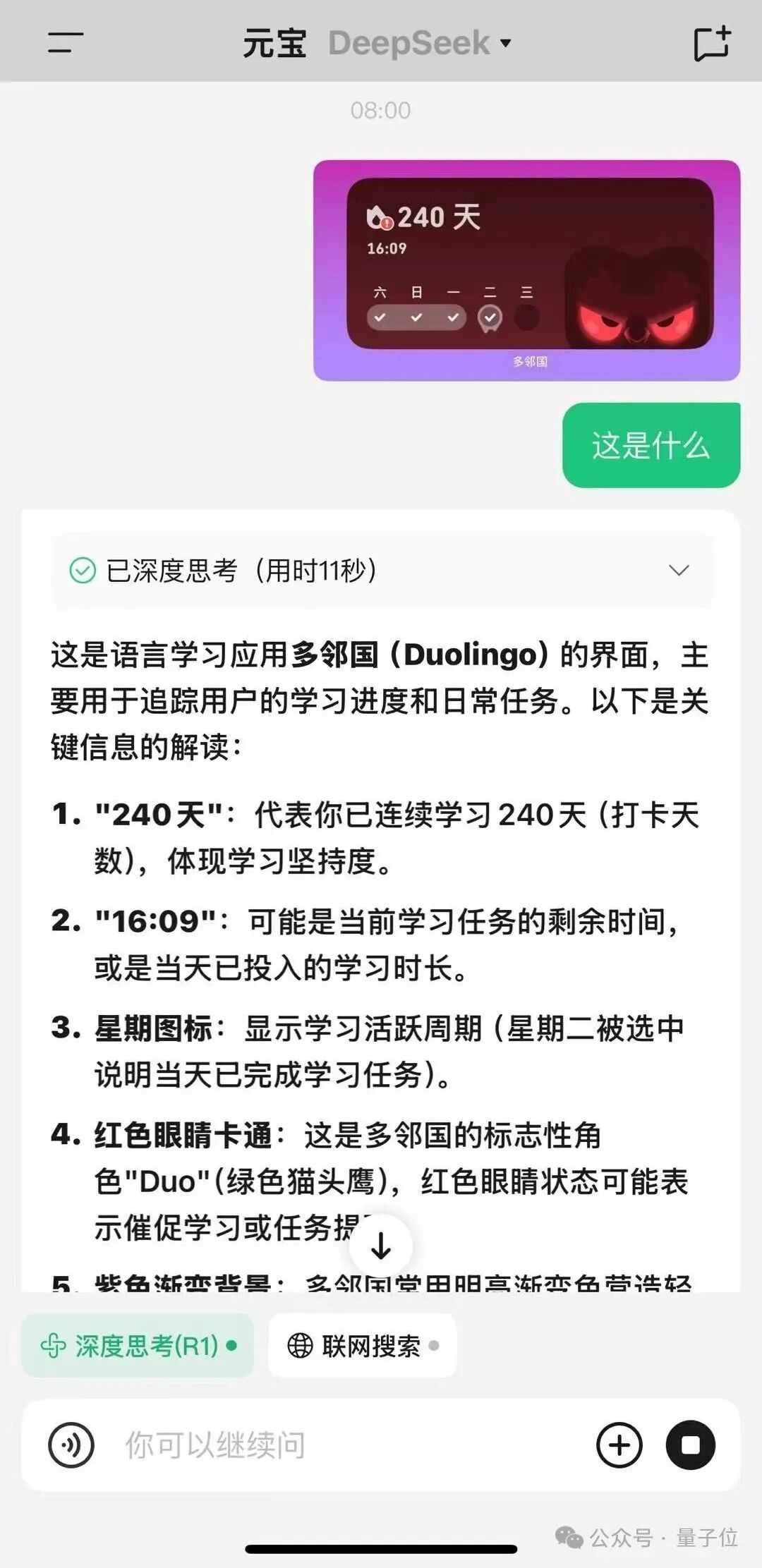Open the sent Duolingo widget image
Viewport: 762px width, 1568px height.
point(526,270)
